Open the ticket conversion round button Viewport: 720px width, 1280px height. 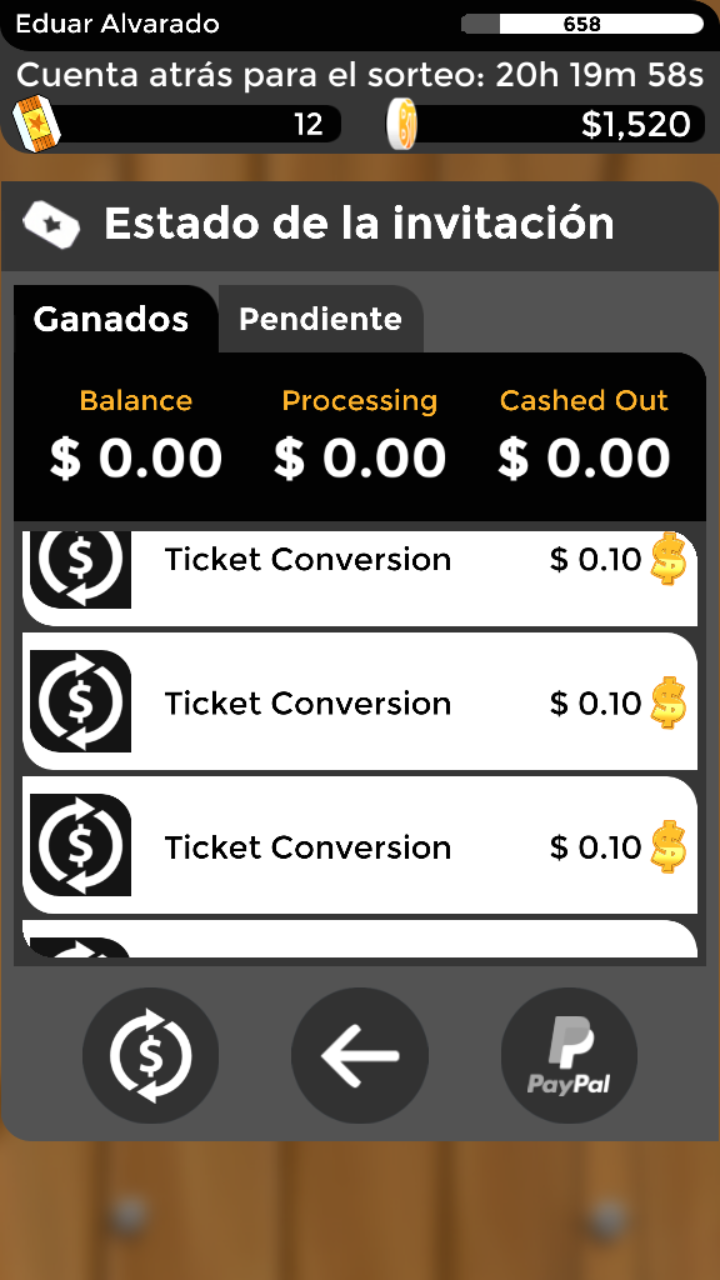pos(150,1056)
